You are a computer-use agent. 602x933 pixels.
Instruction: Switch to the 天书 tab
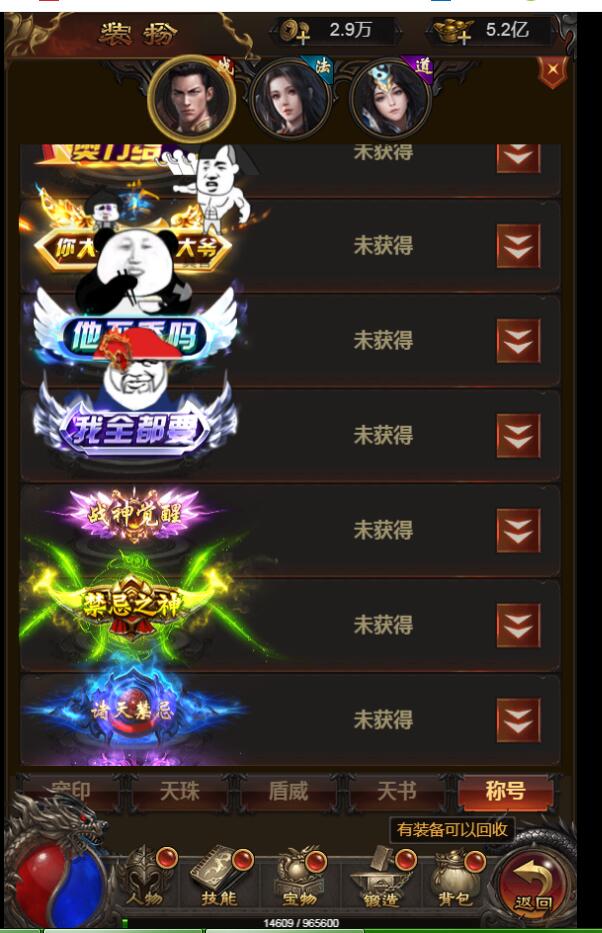pyautogui.click(x=396, y=792)
